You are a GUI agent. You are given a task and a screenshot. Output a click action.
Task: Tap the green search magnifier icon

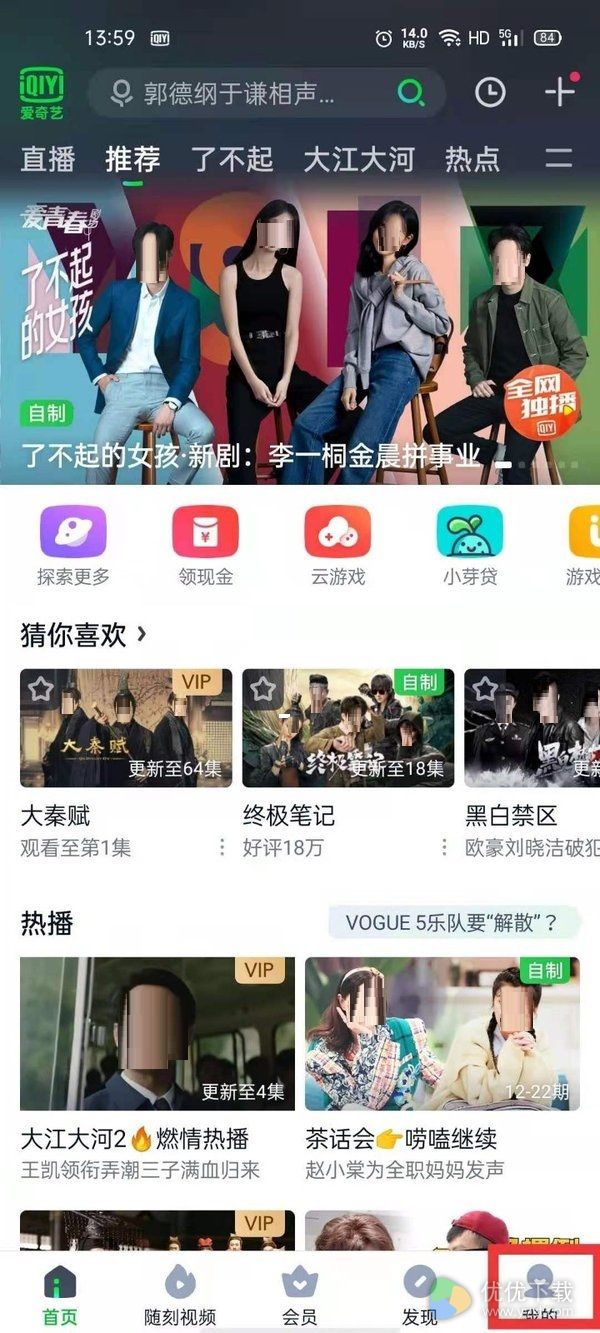(411, 93)
